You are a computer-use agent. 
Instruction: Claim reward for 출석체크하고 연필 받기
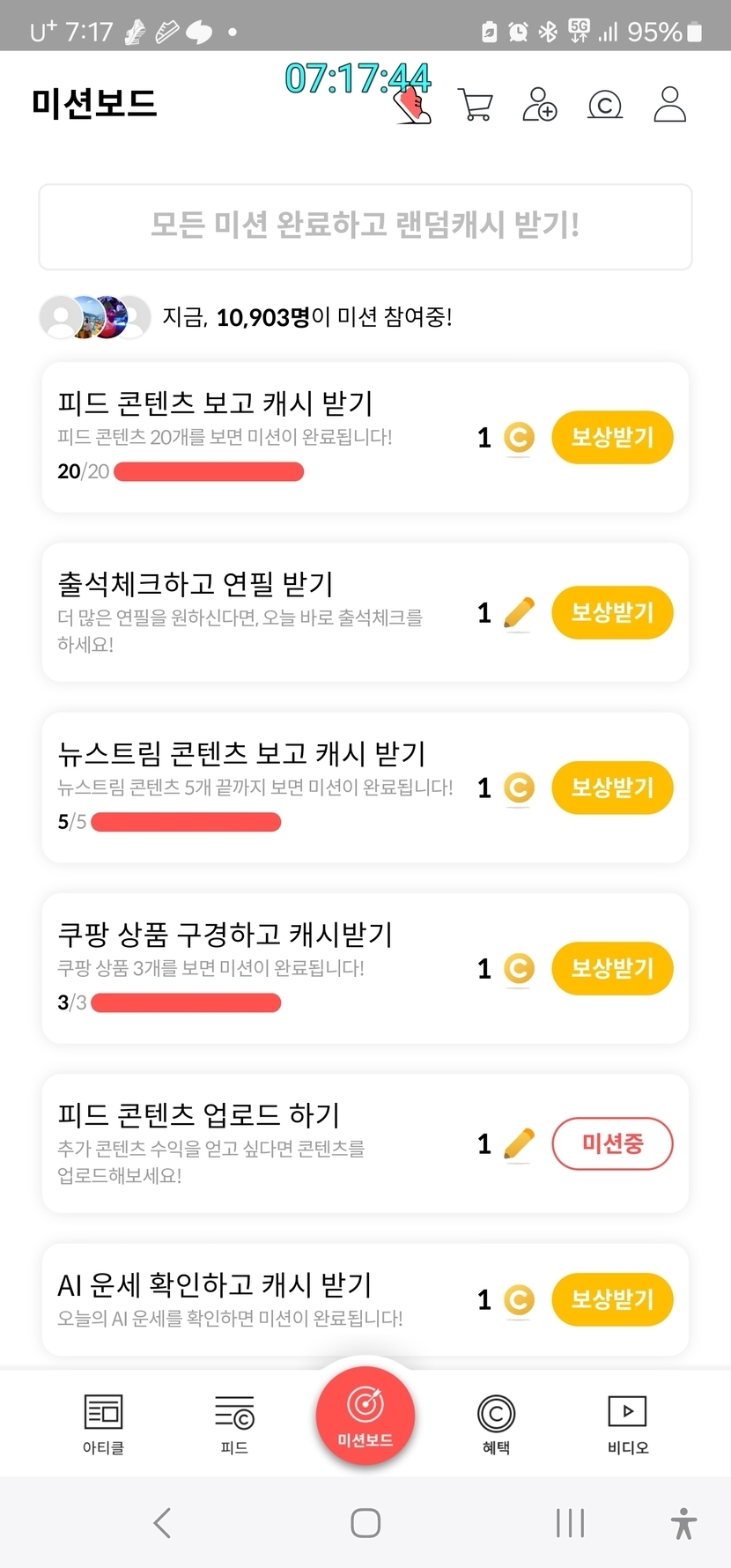coord(612,612)
